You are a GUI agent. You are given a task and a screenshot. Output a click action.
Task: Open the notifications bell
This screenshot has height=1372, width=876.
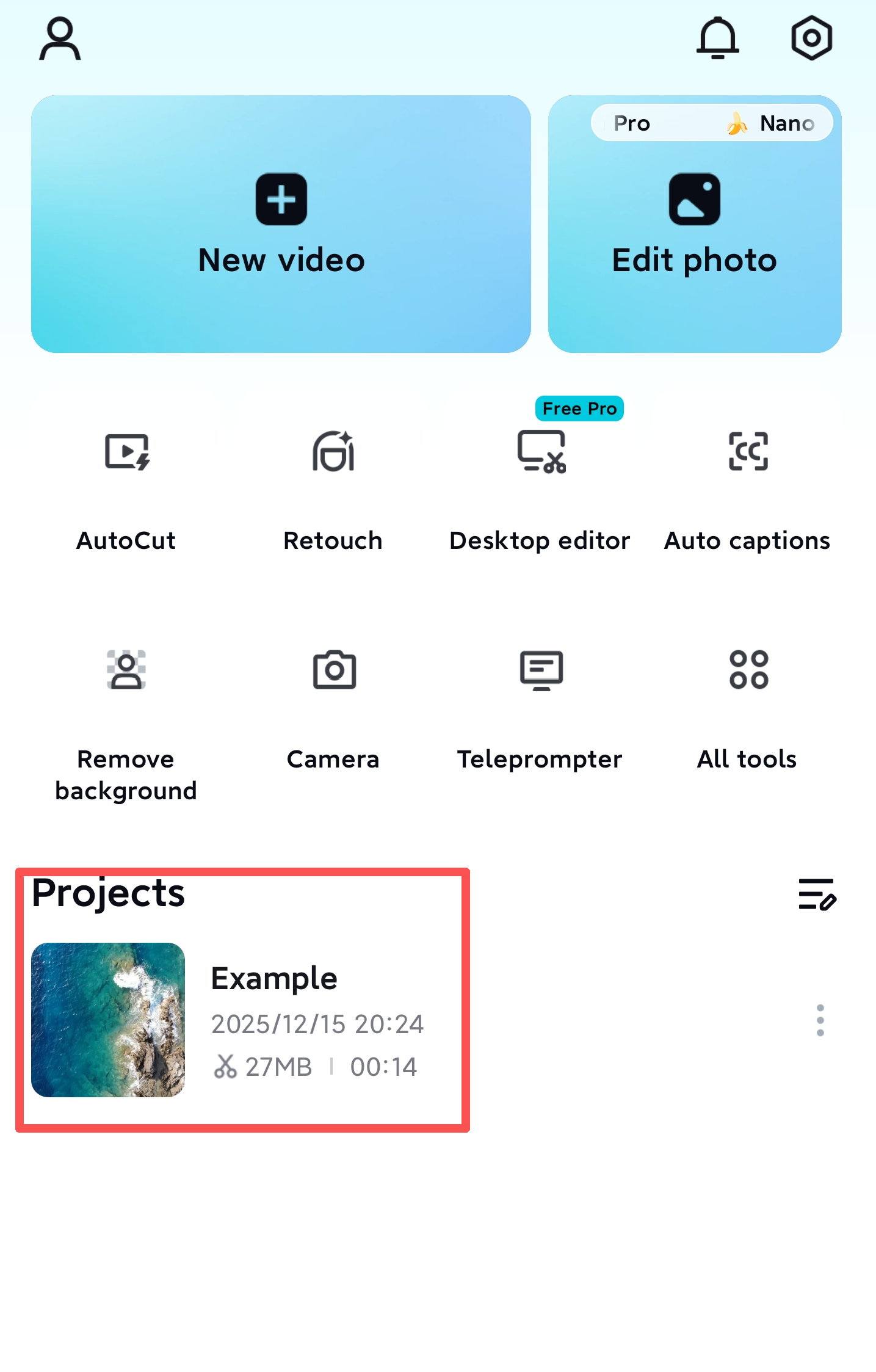pyautogui.click(x=717, y=38)
